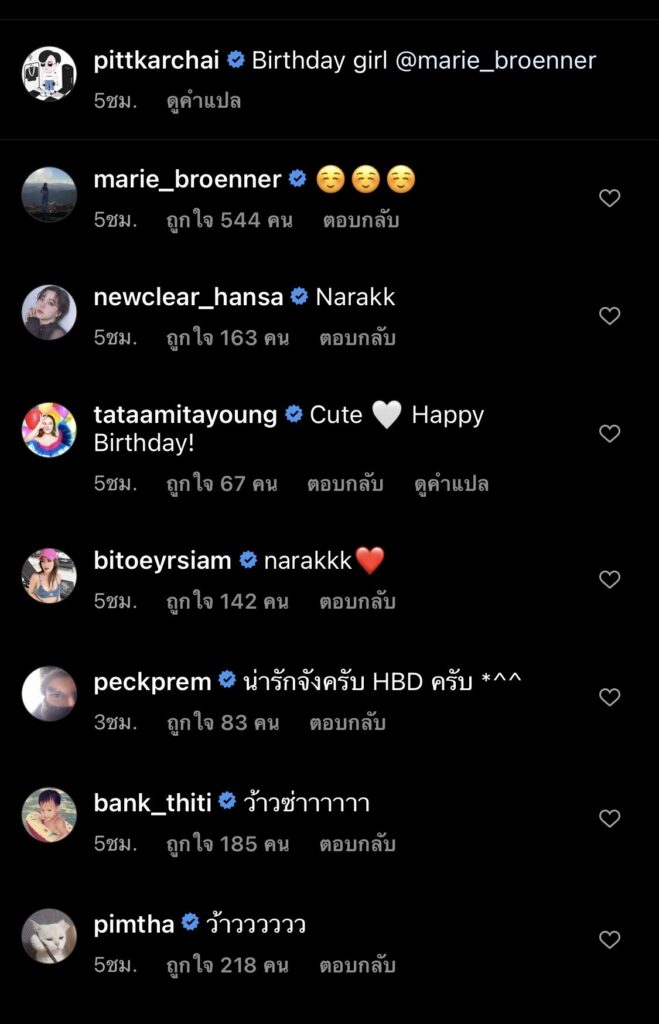The width and height of the screenshot is (659, 1024).
Task: See translation of pittkarchai's caption
Action: tap(204, 101)
